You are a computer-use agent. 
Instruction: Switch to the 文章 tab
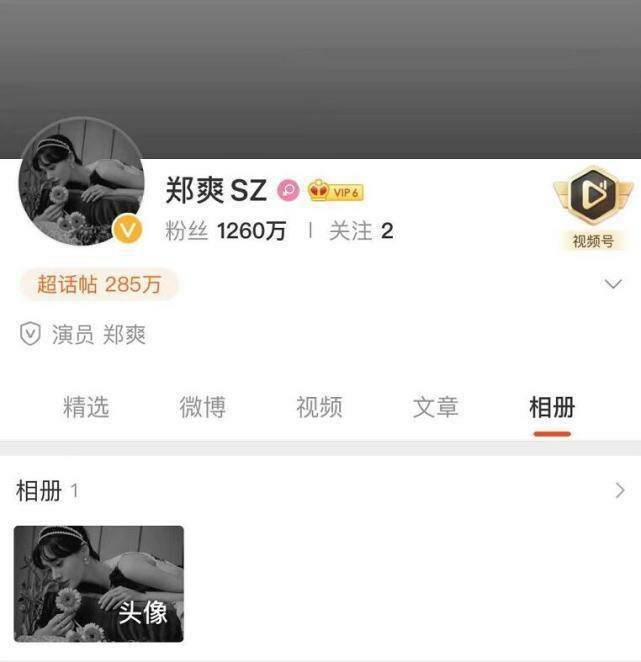click(435, 407)
